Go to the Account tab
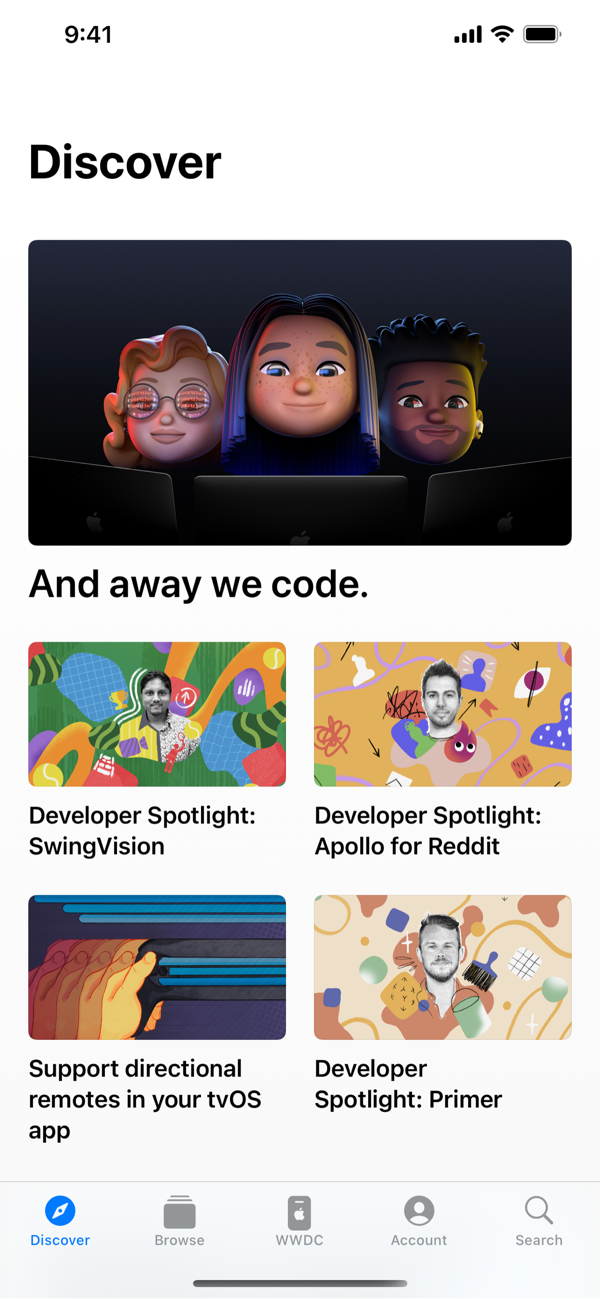Screen dimensions: 600x1299 point(419,1221)
